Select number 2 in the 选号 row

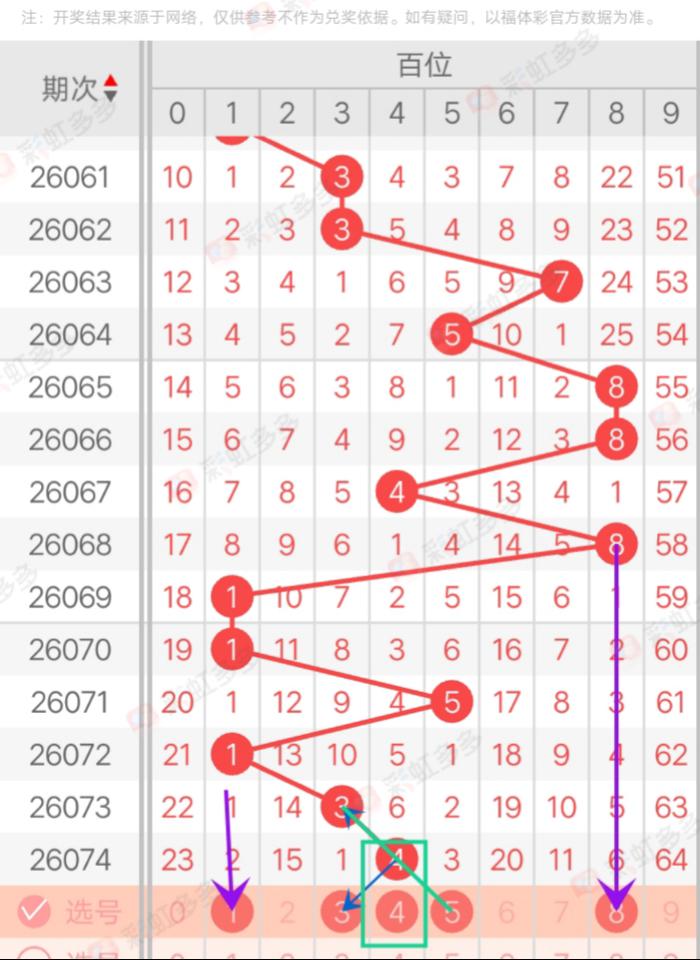pos(287,911)
